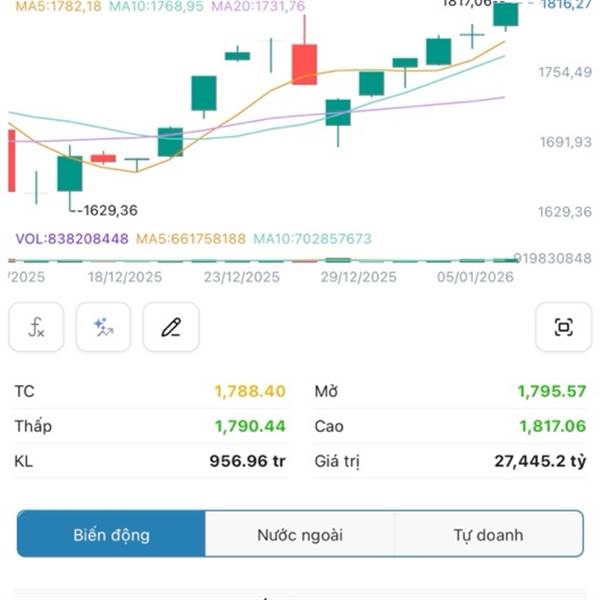Show the Tự doanh tab

click(x=488, y=534)
